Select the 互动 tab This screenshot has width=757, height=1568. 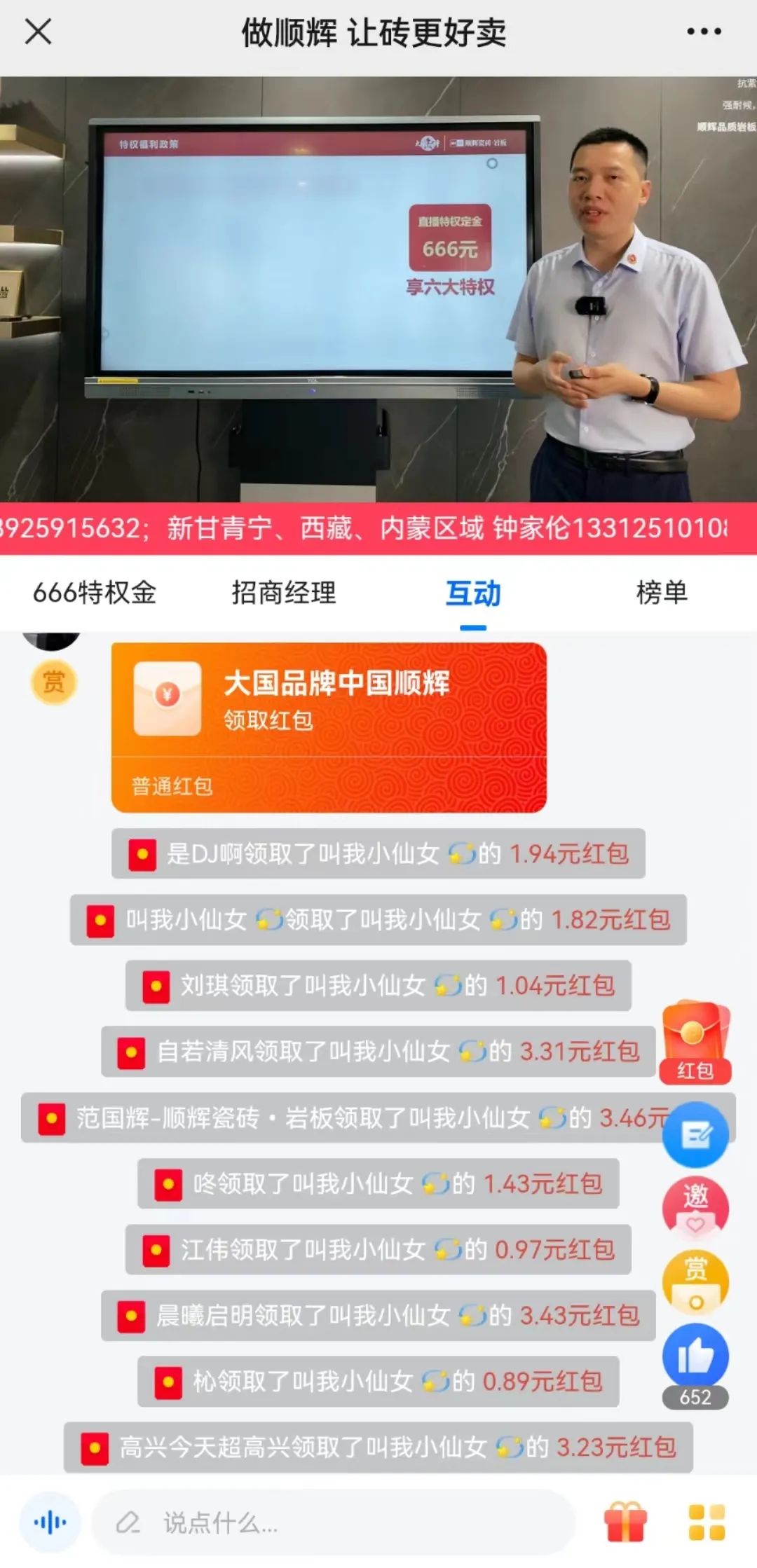(x=473, y=593)
